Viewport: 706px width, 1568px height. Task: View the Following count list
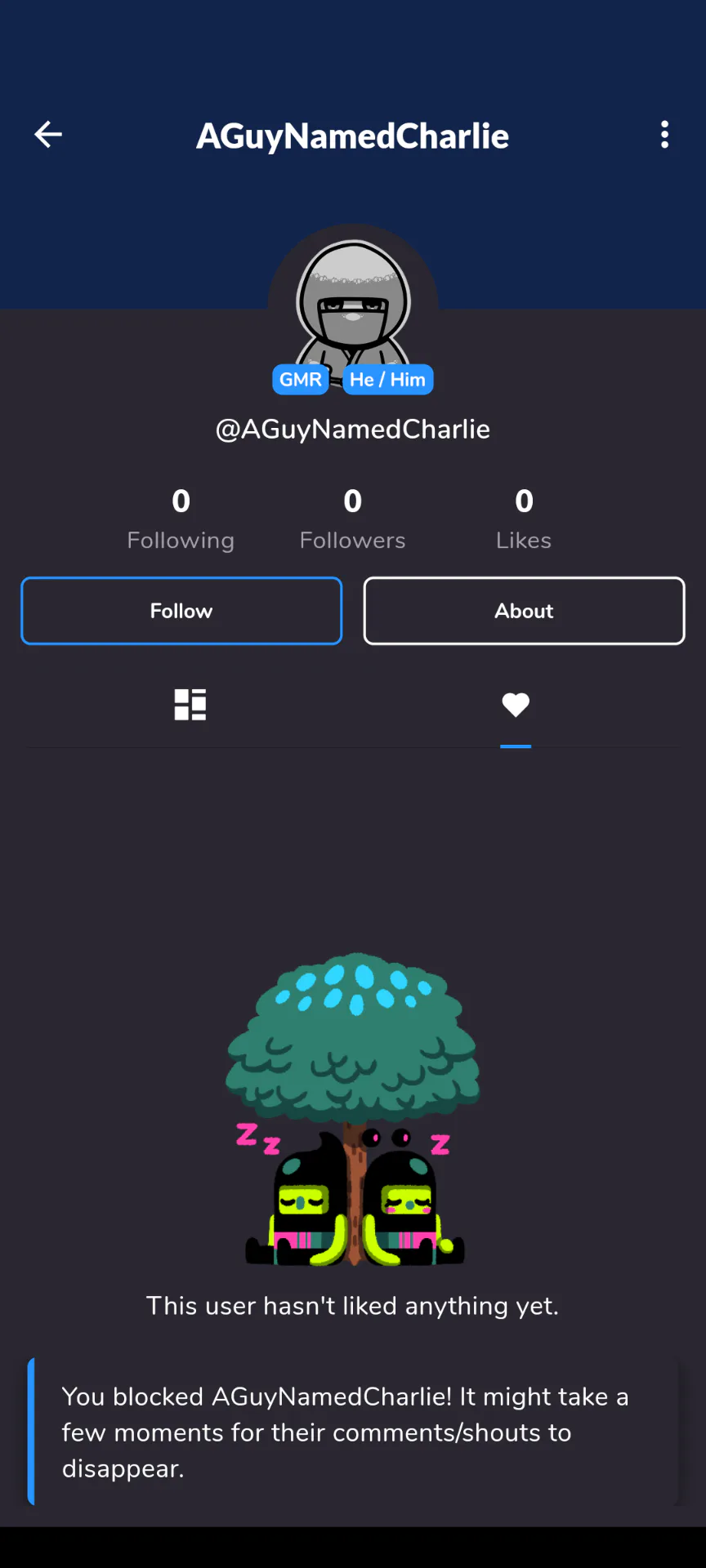pyautogui.click(x=181, y=519)
